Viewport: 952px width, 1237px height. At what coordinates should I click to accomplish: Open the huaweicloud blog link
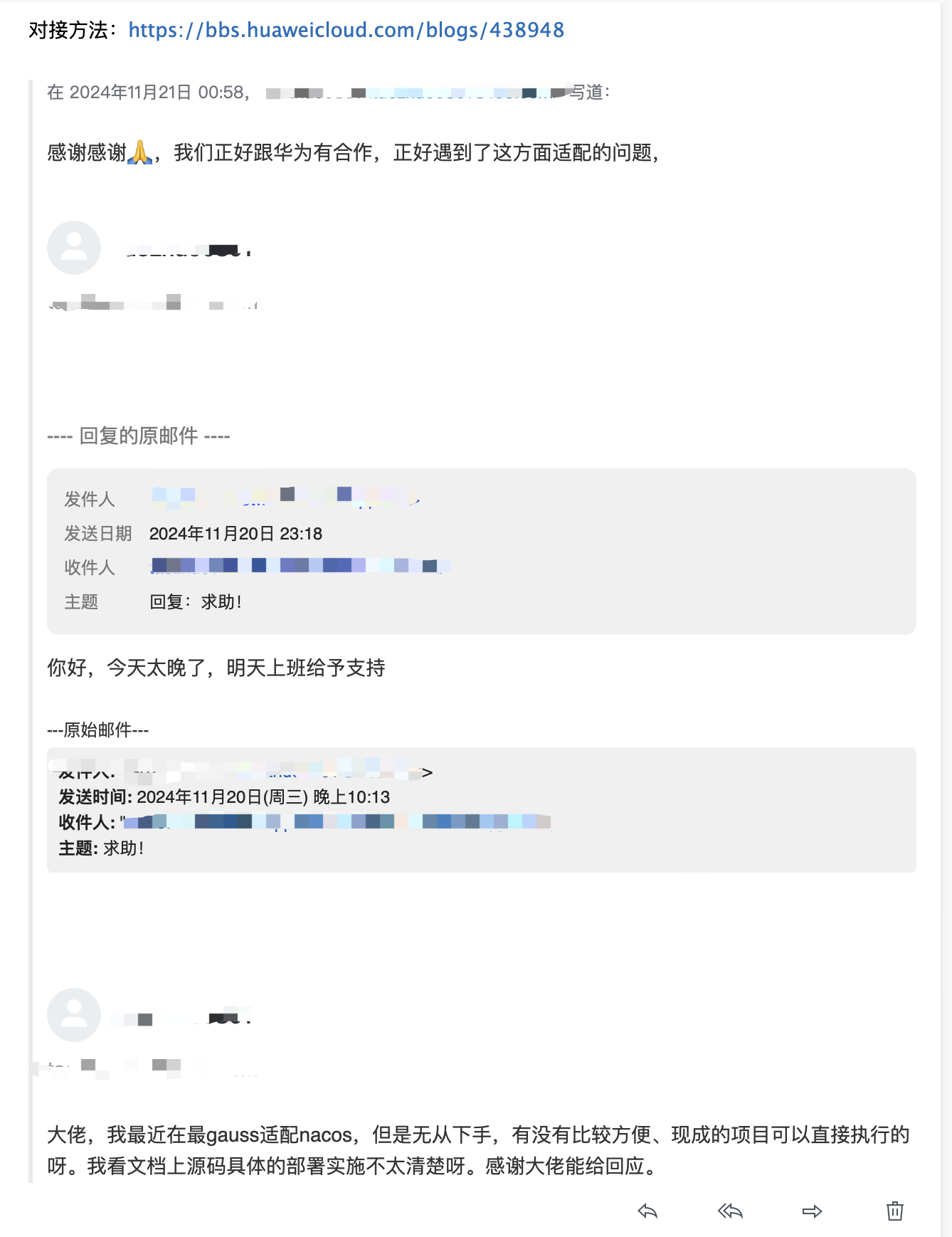(x=346, y=30)
